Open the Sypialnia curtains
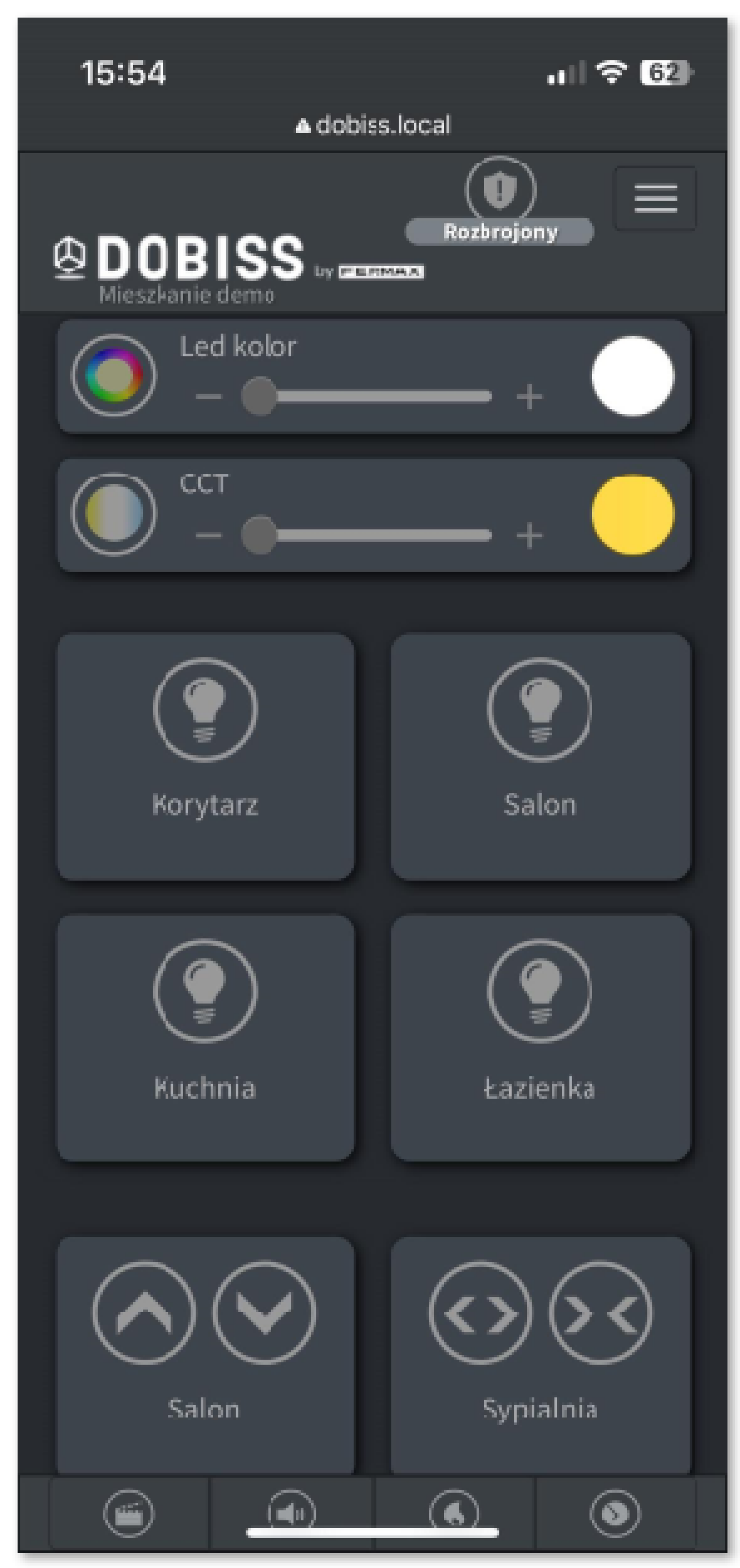The width and height of the screenshot is (740, 1568). [x=480, y=1312]
